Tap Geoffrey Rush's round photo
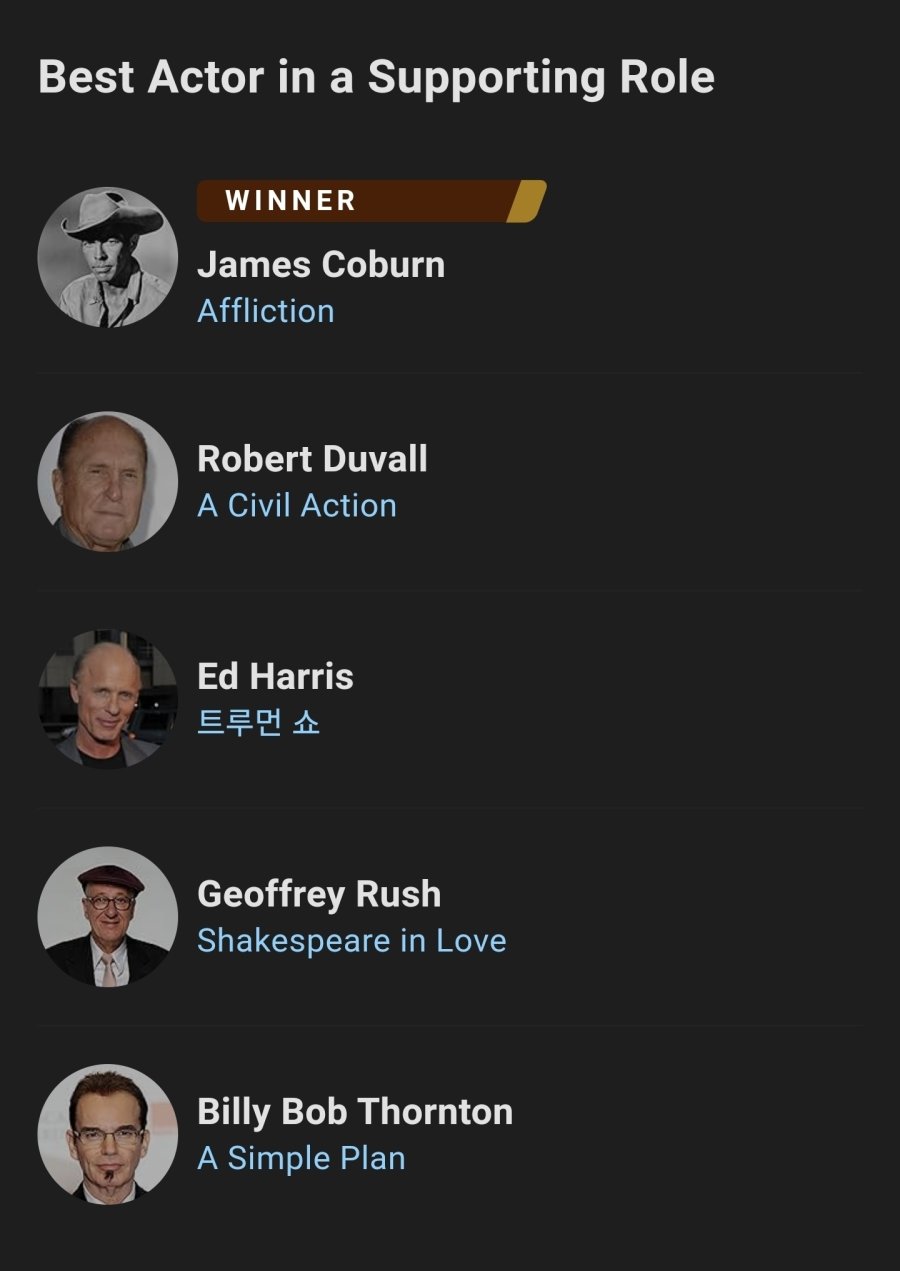The width and height of the screenshot is (900, 1271). point(108,916)
